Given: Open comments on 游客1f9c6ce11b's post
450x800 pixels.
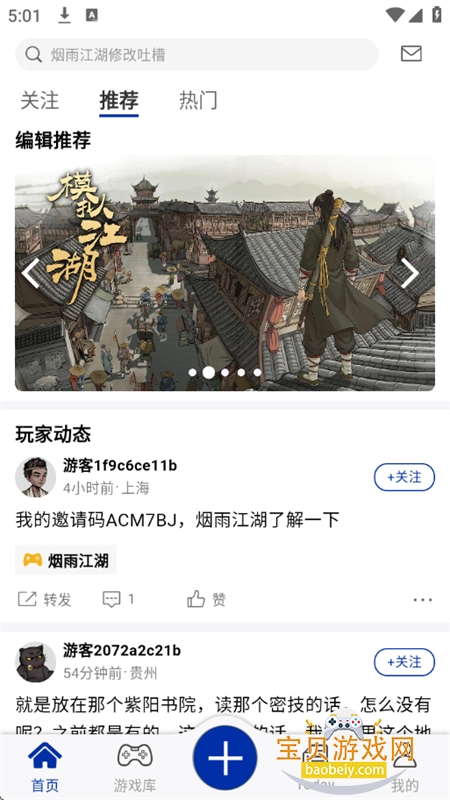Looking at the screenshot, I should tap(118, 599).
